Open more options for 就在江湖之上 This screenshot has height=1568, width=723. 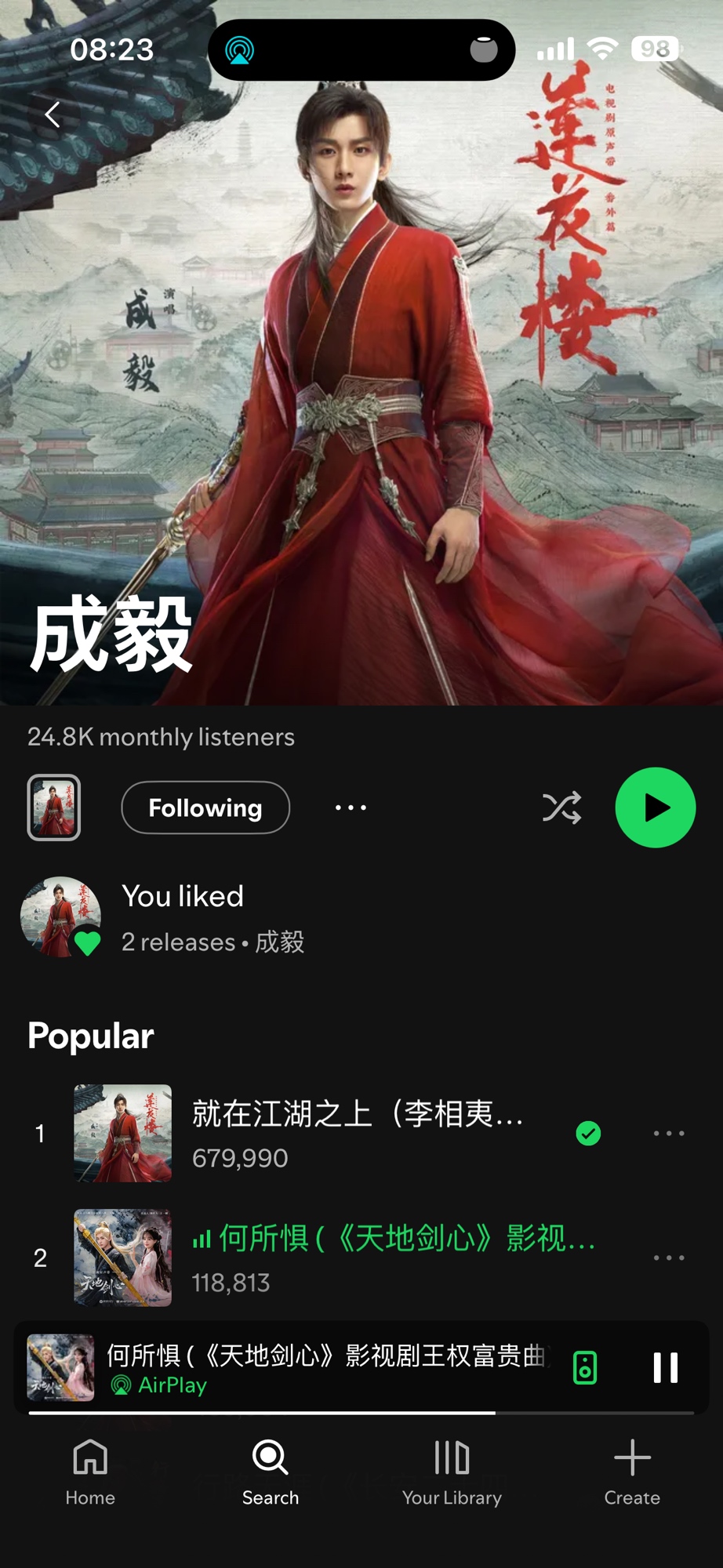[x=669, y=1133]
